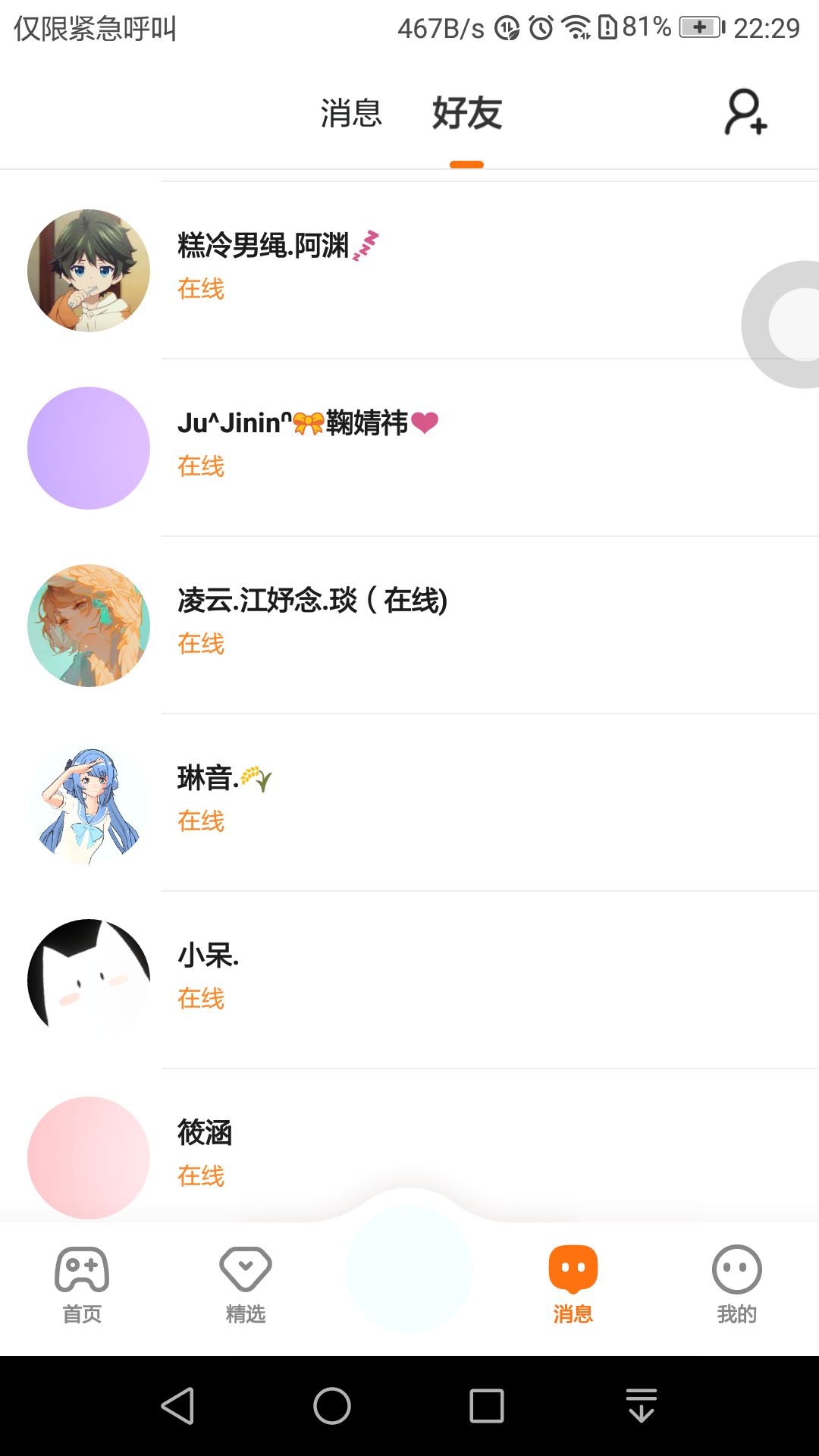Select the 好友 top tab
This screenshot has height=1456, width=819.
click(x=467, y=114)
